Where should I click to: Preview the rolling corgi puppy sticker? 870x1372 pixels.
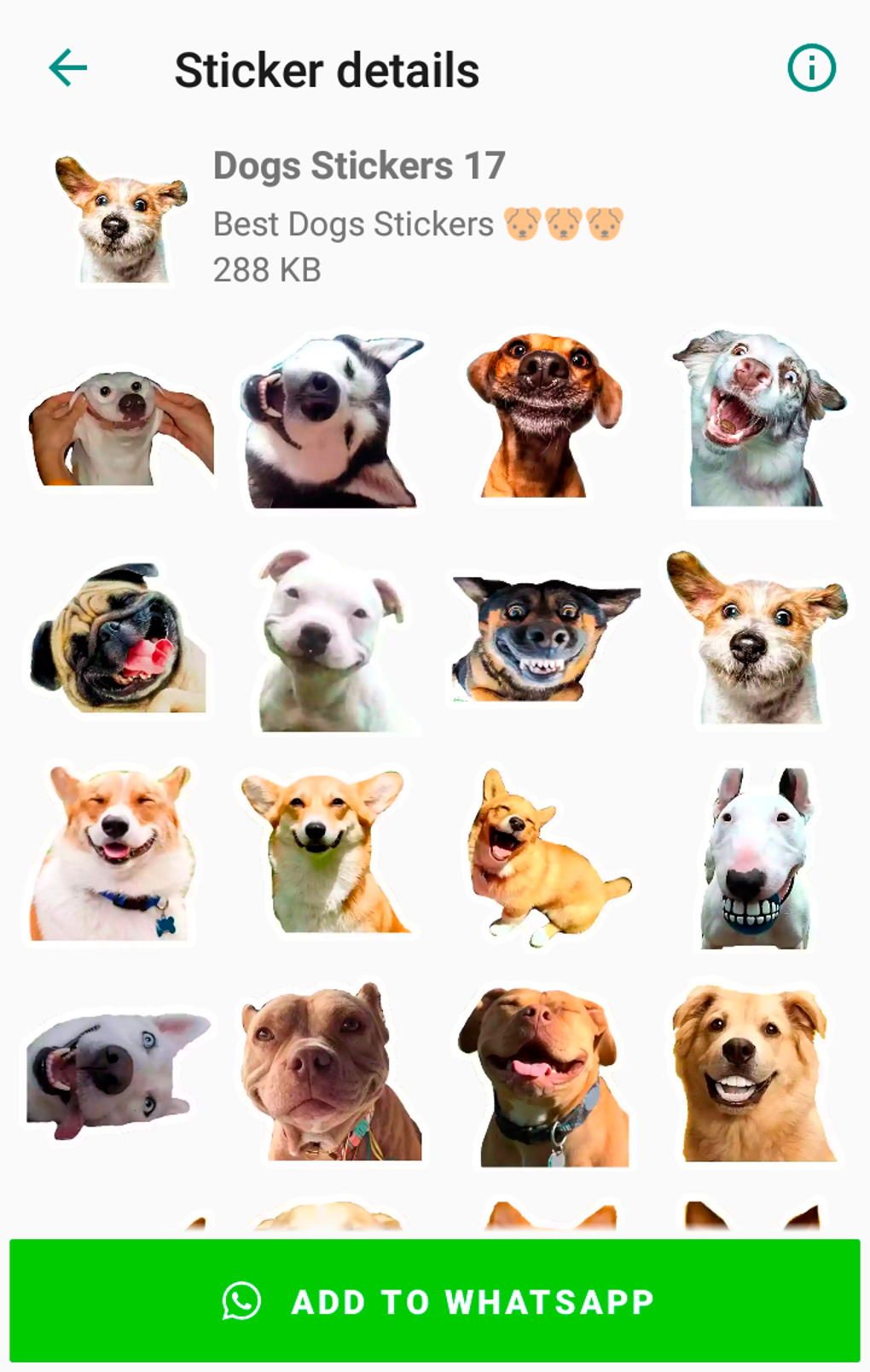tap(542, 857)
